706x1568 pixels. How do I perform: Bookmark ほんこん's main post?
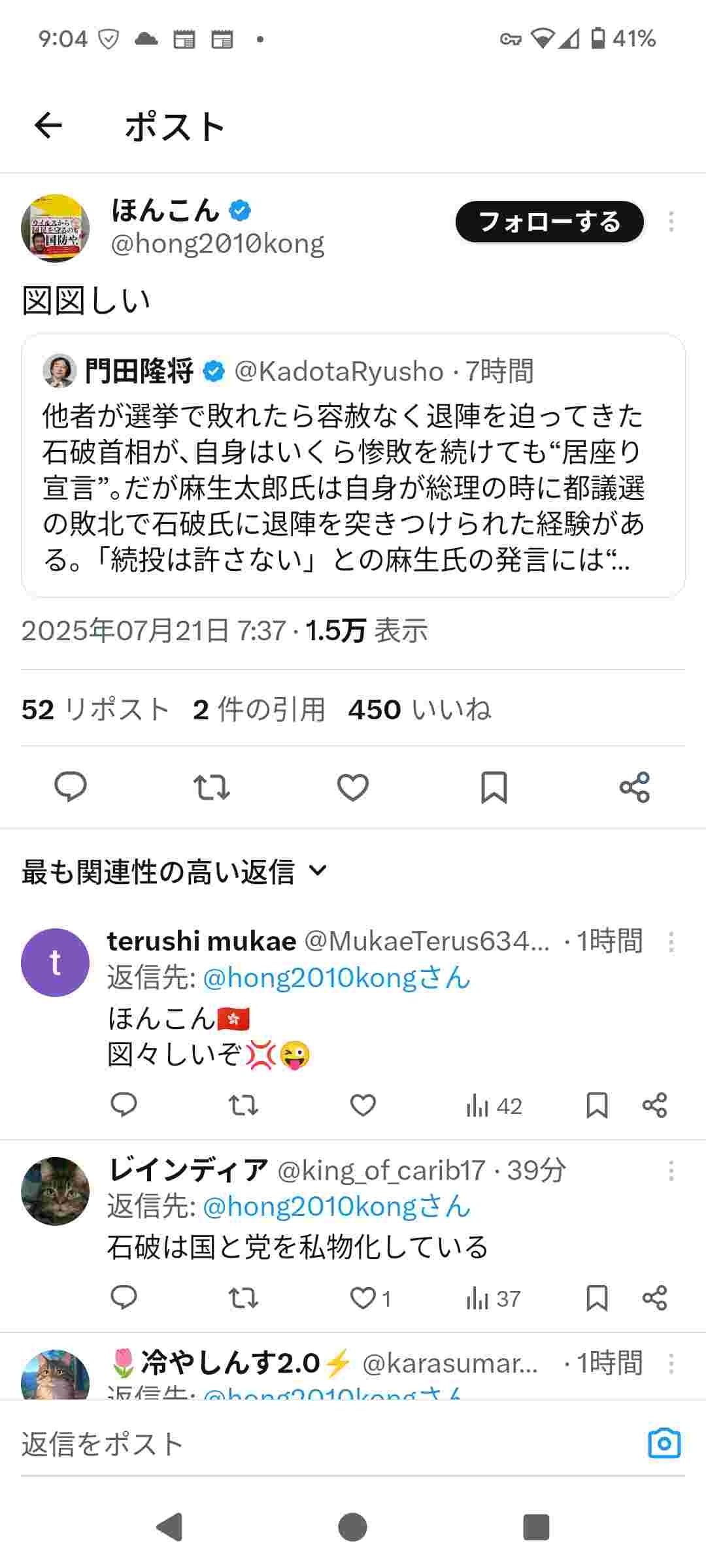click(x=494, y=787)
